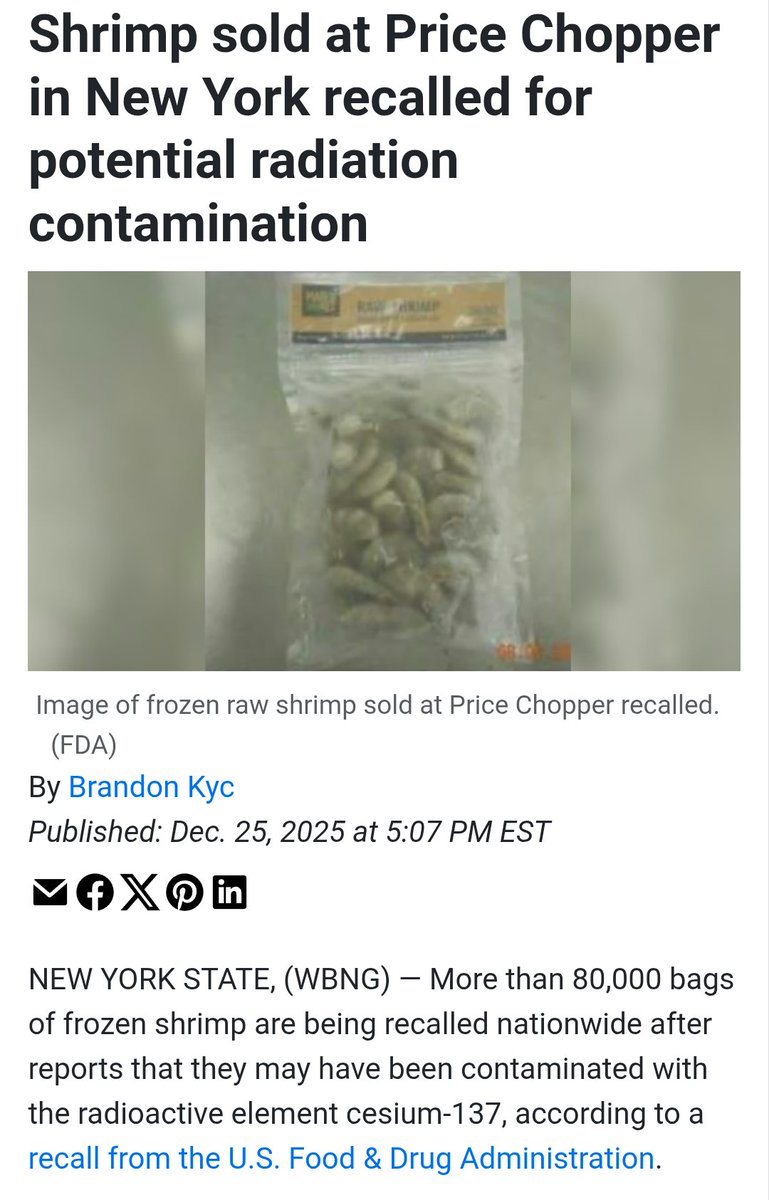Share the article on LinkedIn

tap(230, 892)
